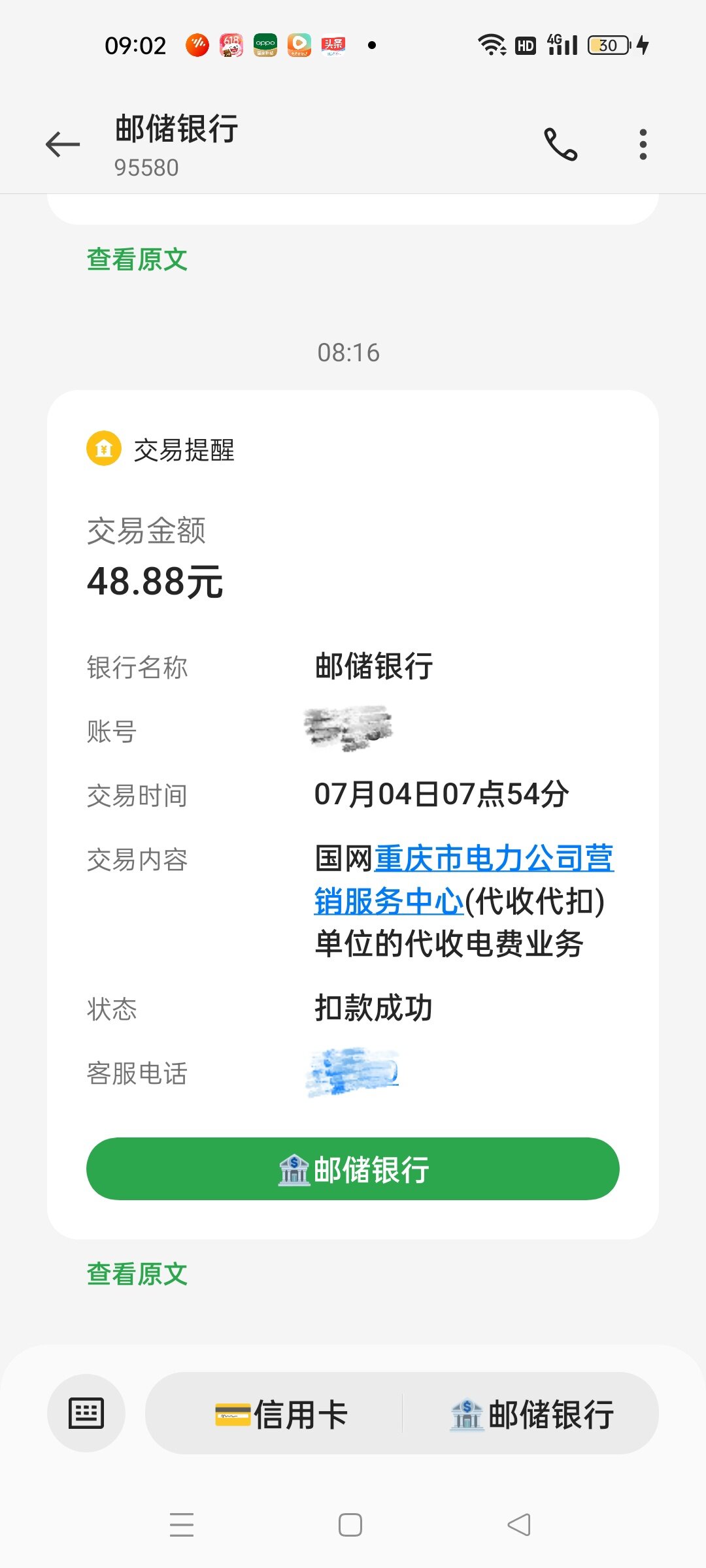Open the 重庆市电力公司营销服务中心 link
The height and width of the screenshot is (1568, 706).
click(x=463, y=879)
